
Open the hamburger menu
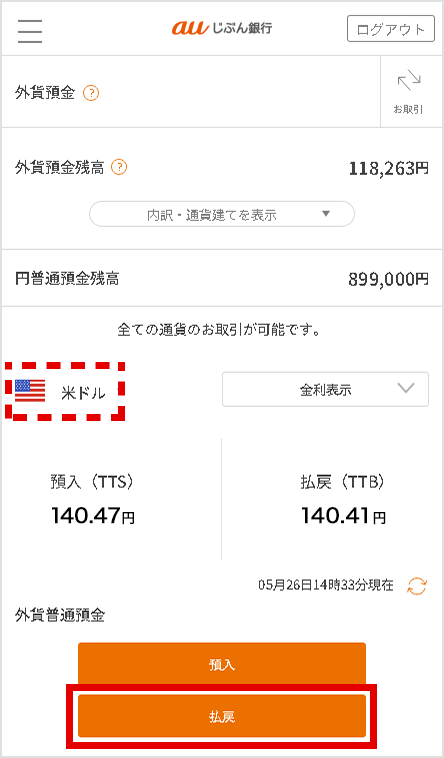[30, 31]
